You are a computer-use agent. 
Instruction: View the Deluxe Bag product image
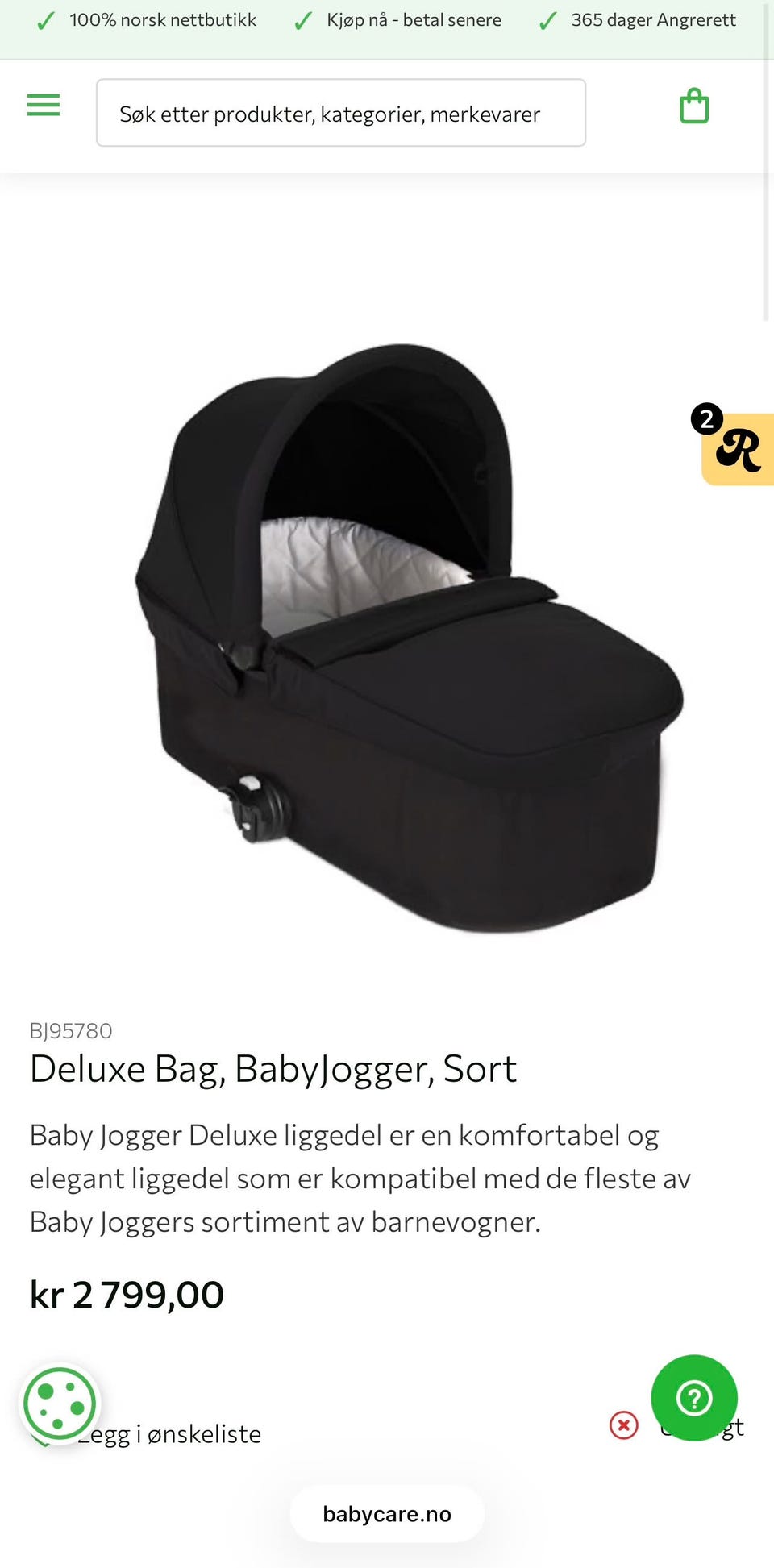click(x=409, y=638)
